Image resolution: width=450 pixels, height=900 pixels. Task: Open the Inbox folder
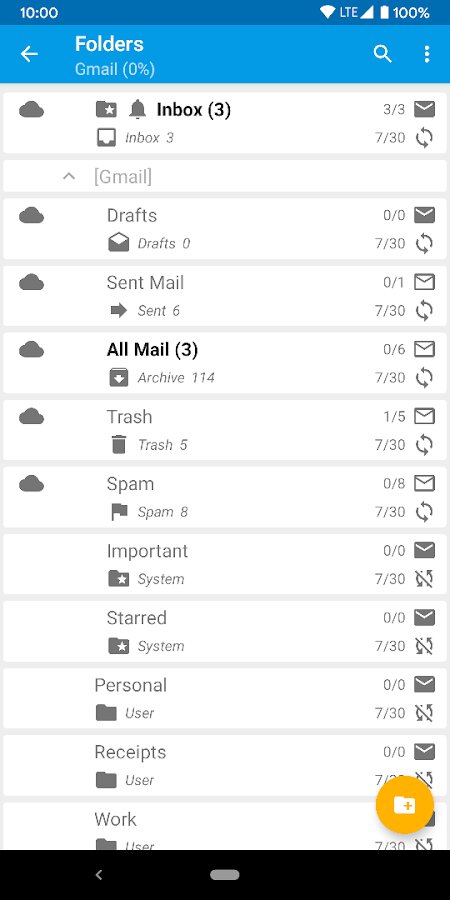coord(225,123)
